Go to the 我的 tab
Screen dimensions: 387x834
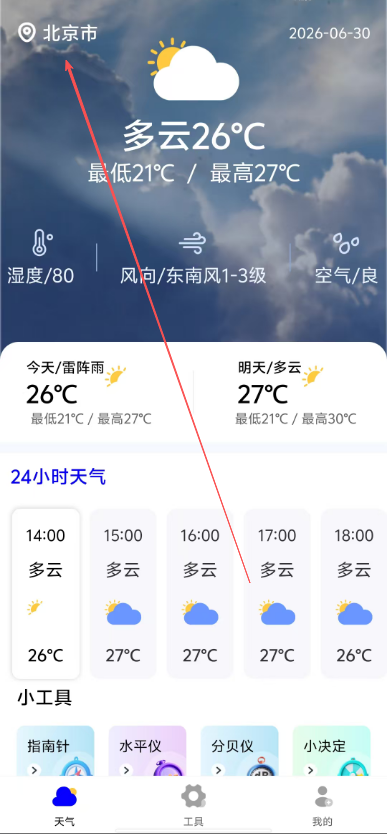pos(322,805)
